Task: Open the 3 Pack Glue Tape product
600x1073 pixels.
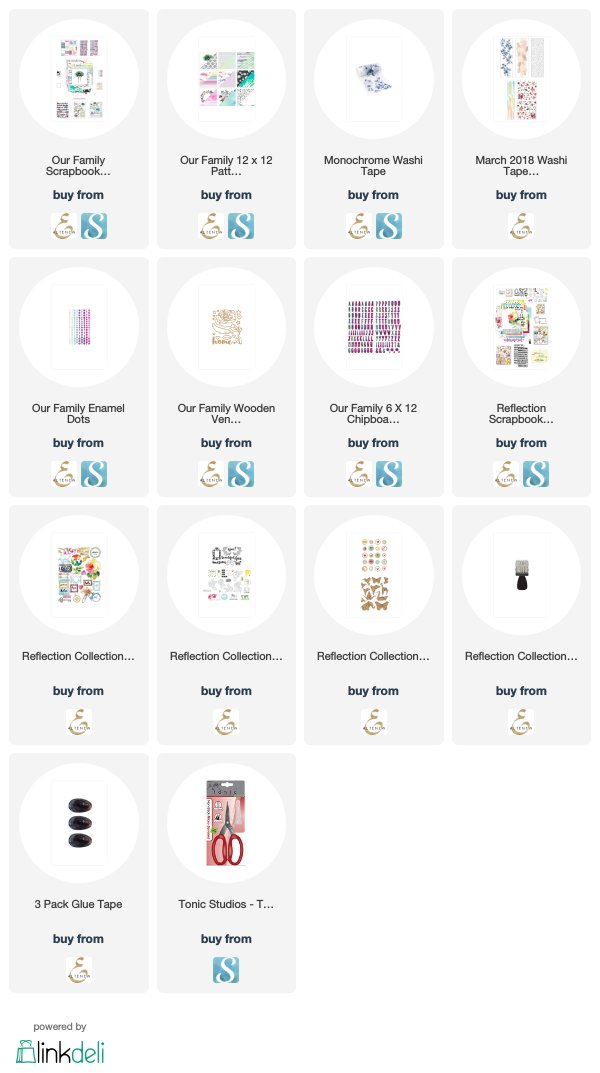Action: [79, 823]
